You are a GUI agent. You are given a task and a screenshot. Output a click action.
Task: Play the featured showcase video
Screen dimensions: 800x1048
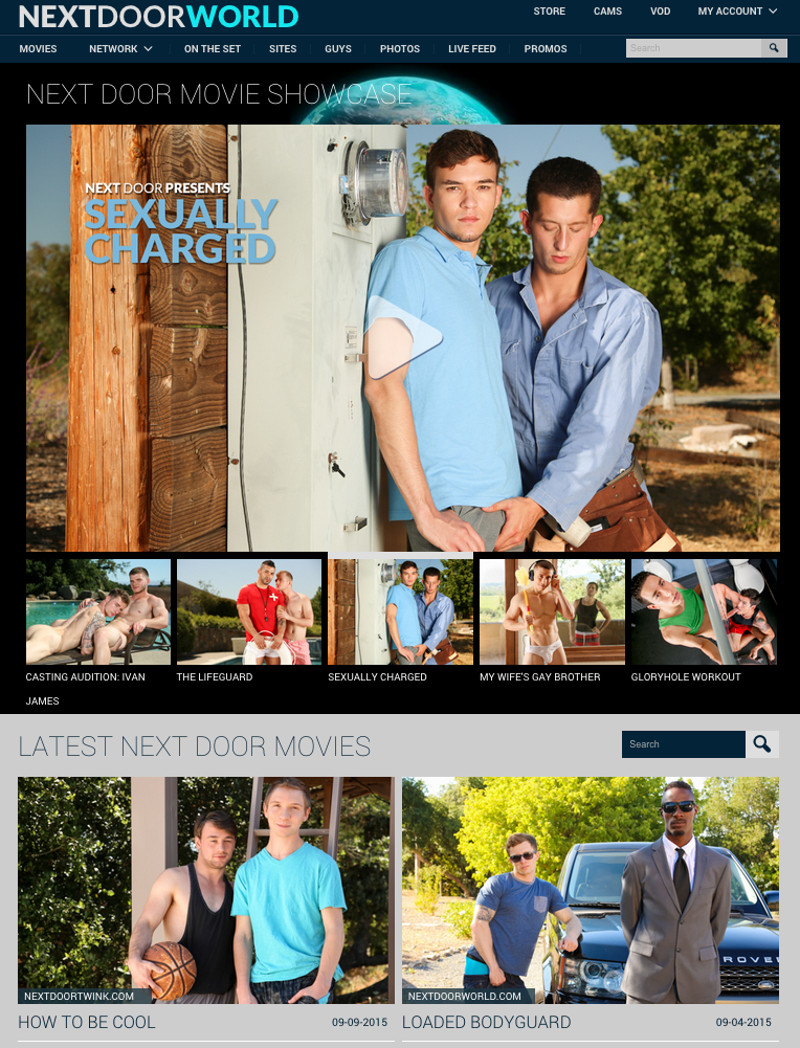402,338
